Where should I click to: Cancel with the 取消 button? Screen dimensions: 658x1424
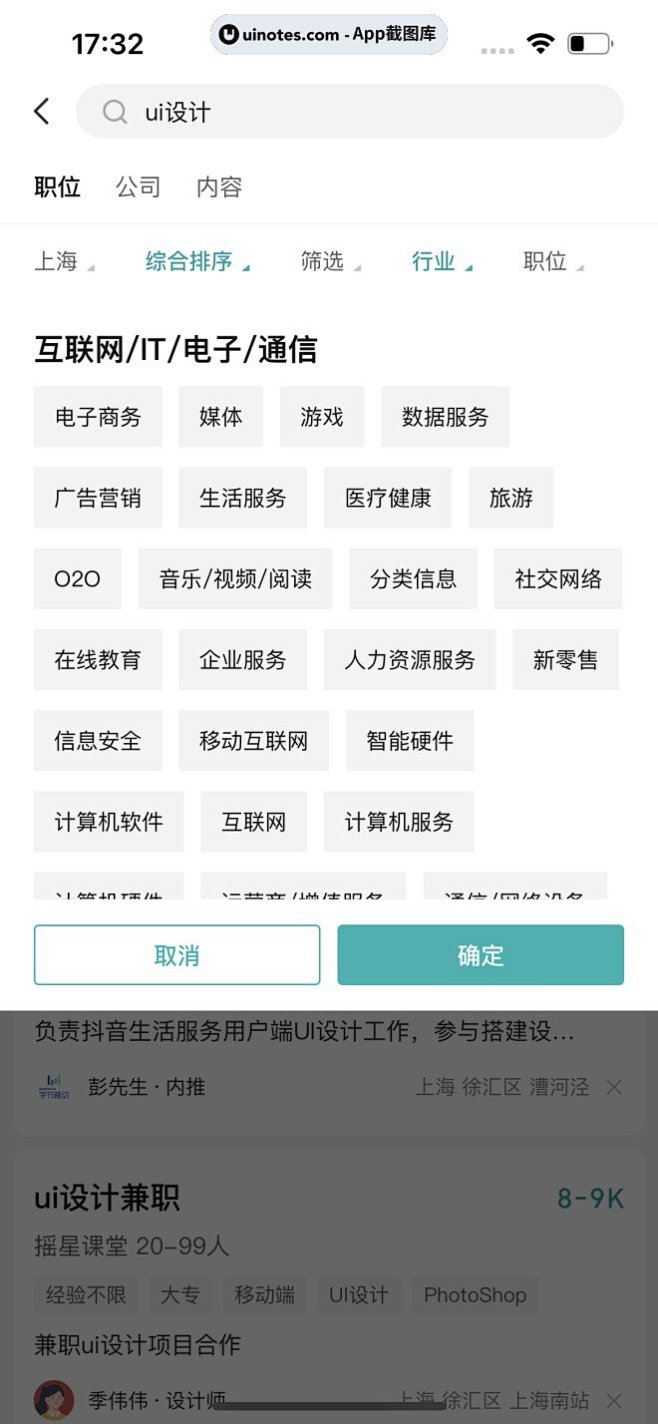pos(177,955)
